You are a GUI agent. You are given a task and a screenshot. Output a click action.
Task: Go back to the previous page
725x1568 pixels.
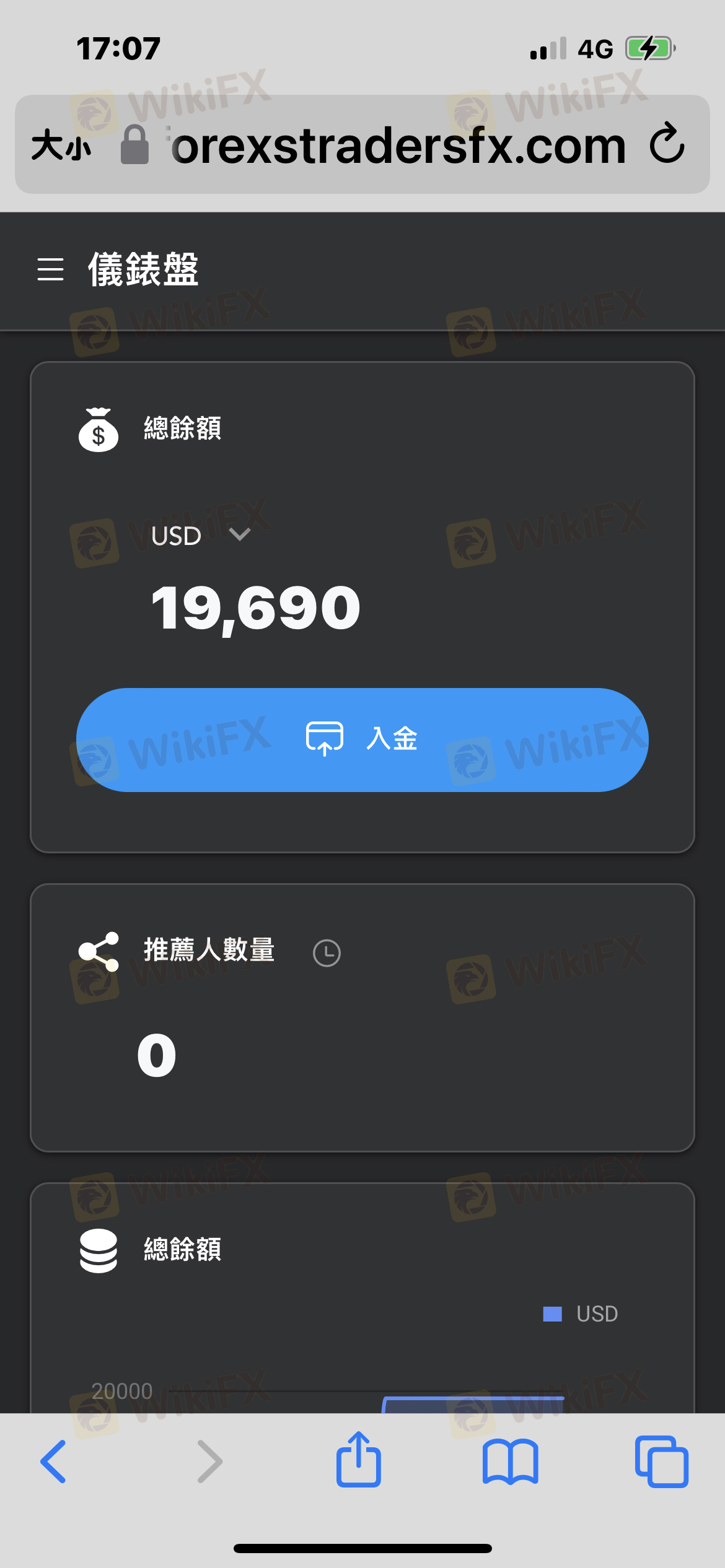pos(53,1461)
